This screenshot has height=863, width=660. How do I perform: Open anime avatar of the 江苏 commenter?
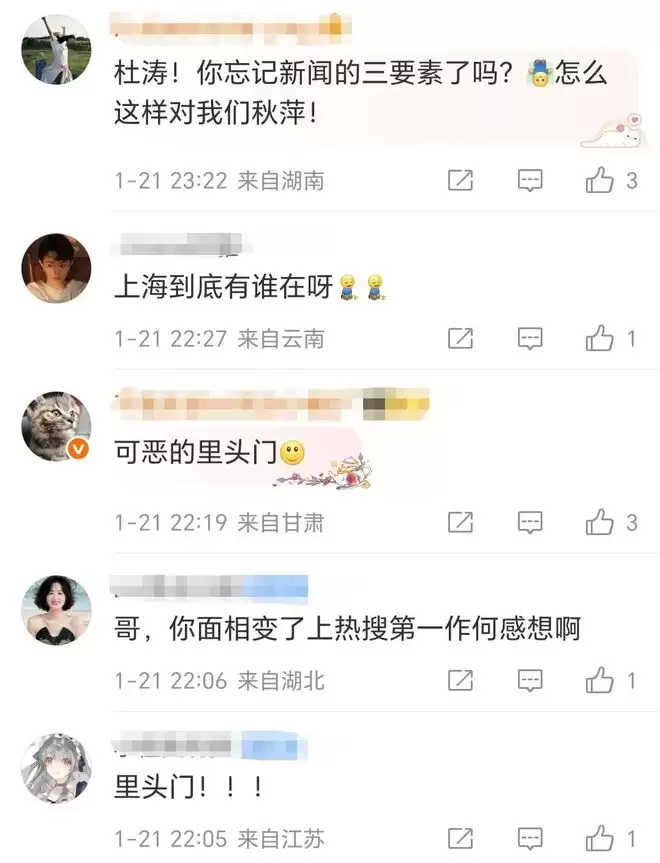(56, 767)
